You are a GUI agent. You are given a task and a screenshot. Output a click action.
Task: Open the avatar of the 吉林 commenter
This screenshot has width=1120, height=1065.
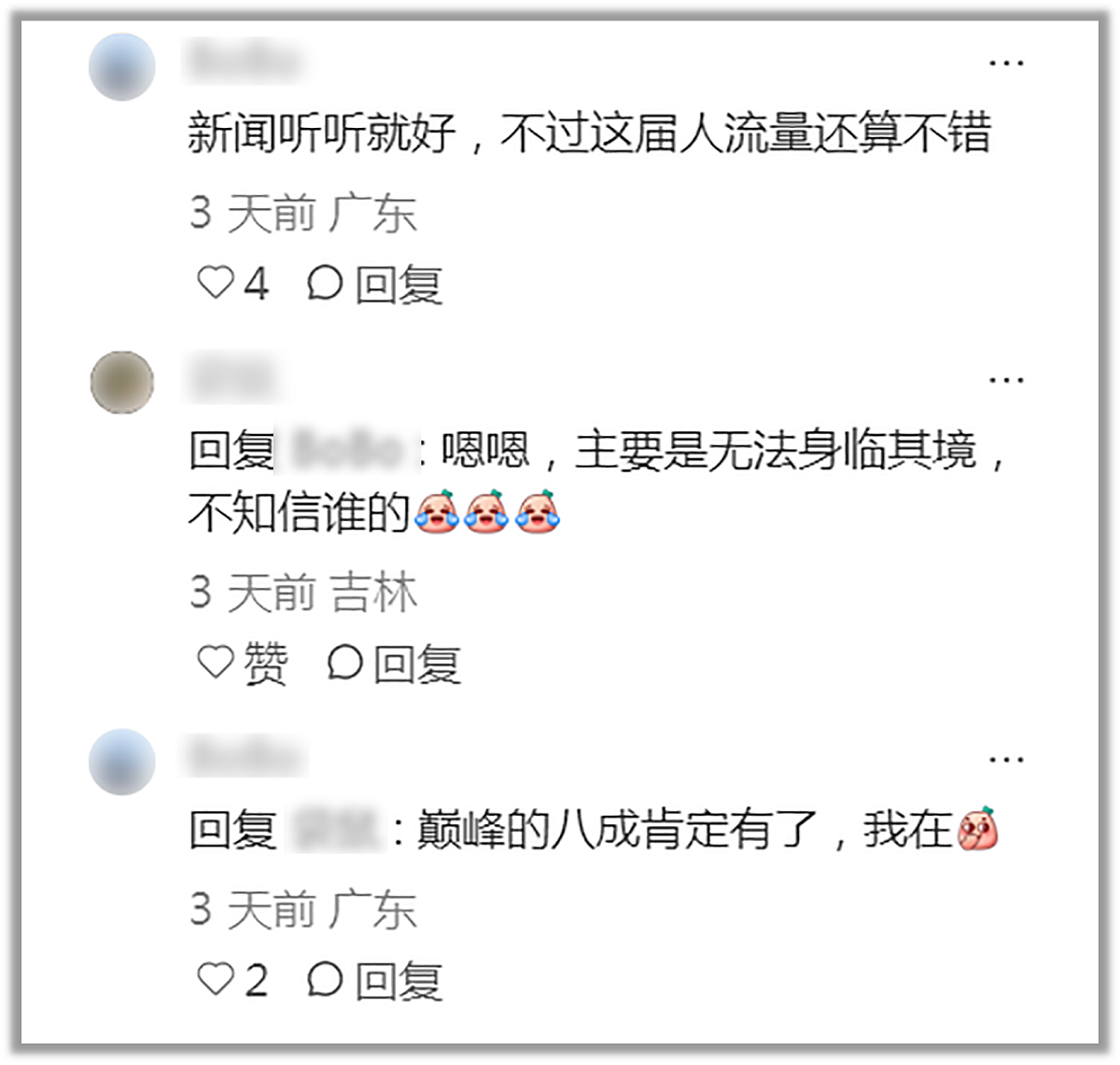click(x=121, y=383)
